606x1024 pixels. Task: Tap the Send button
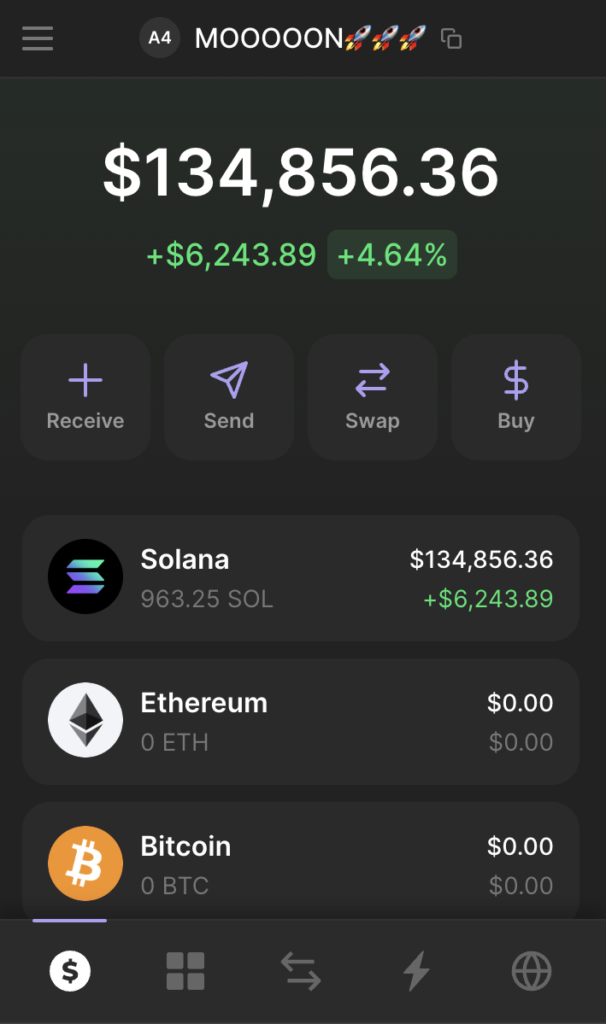point(229,397)
